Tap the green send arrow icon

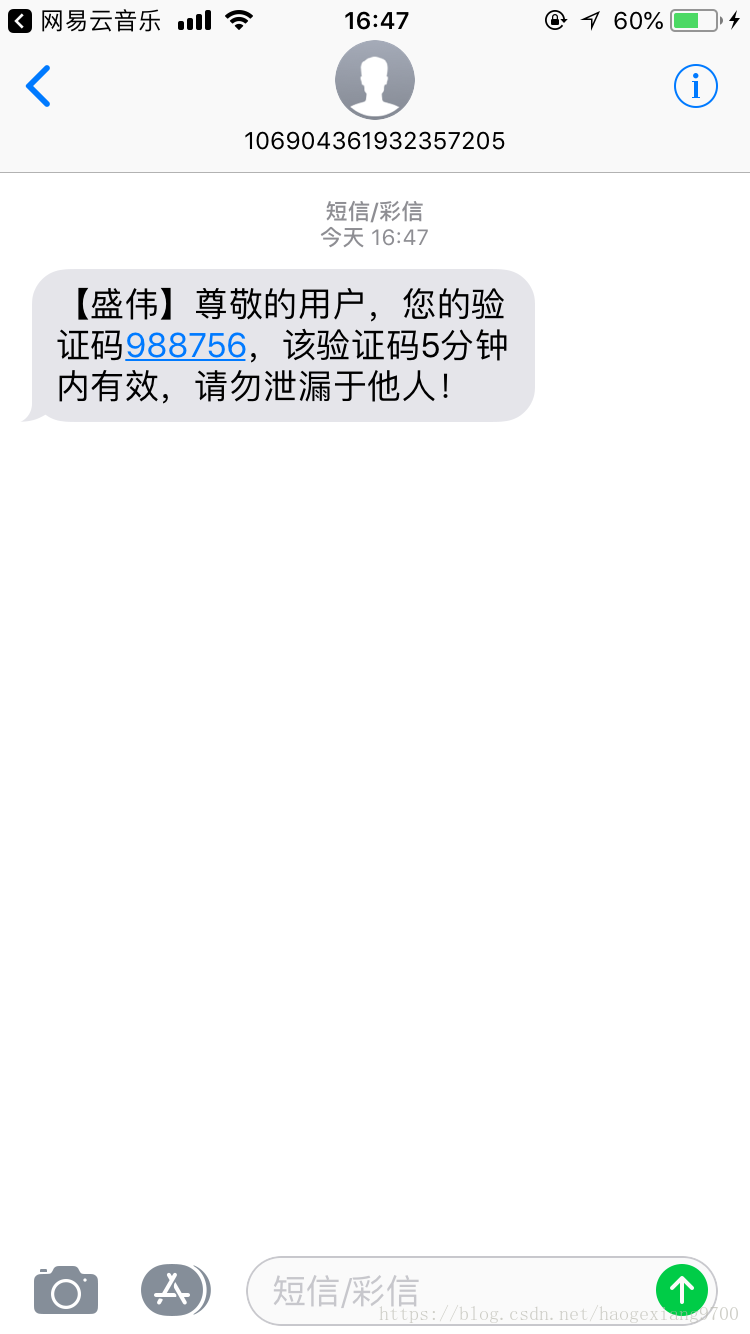(681, 1289)
